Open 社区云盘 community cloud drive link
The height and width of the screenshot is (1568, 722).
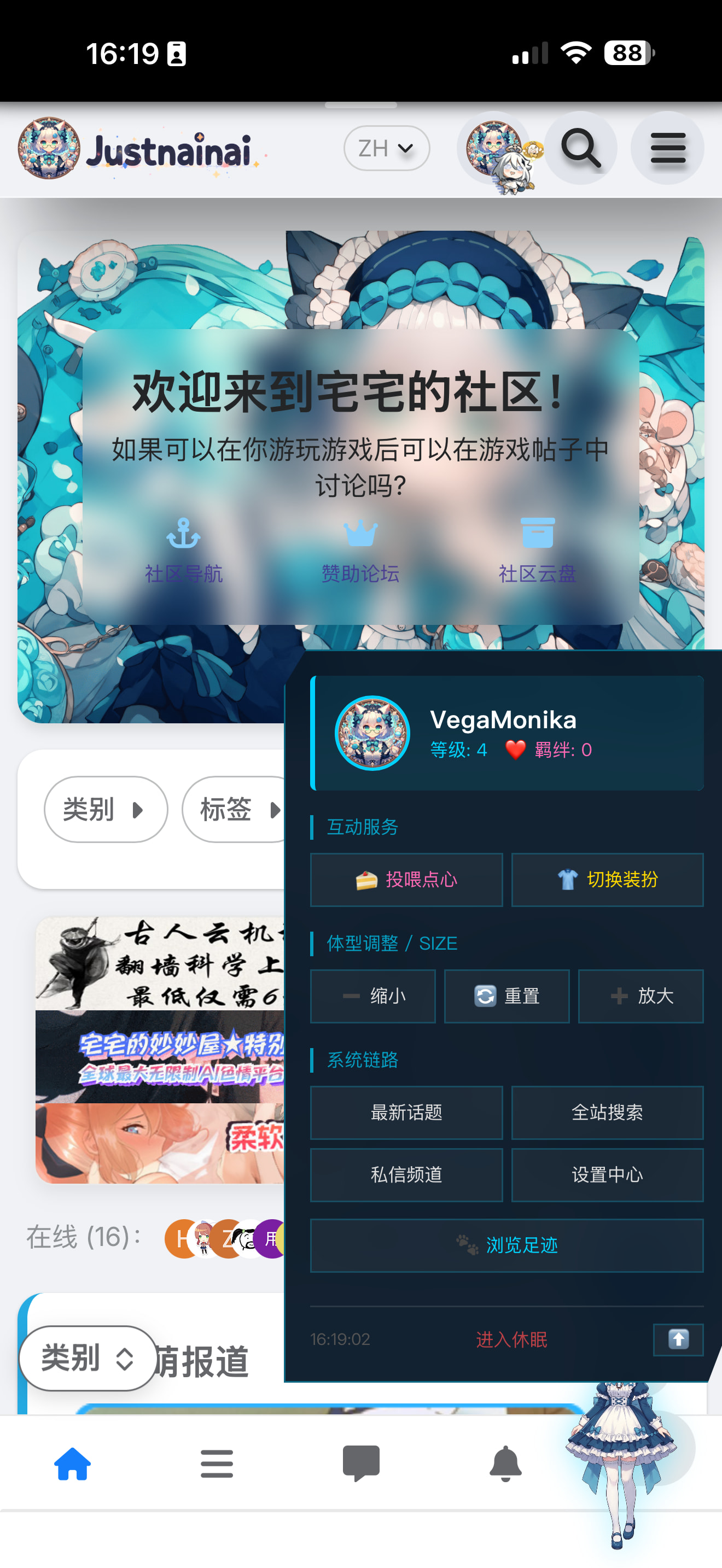[538, 550]
